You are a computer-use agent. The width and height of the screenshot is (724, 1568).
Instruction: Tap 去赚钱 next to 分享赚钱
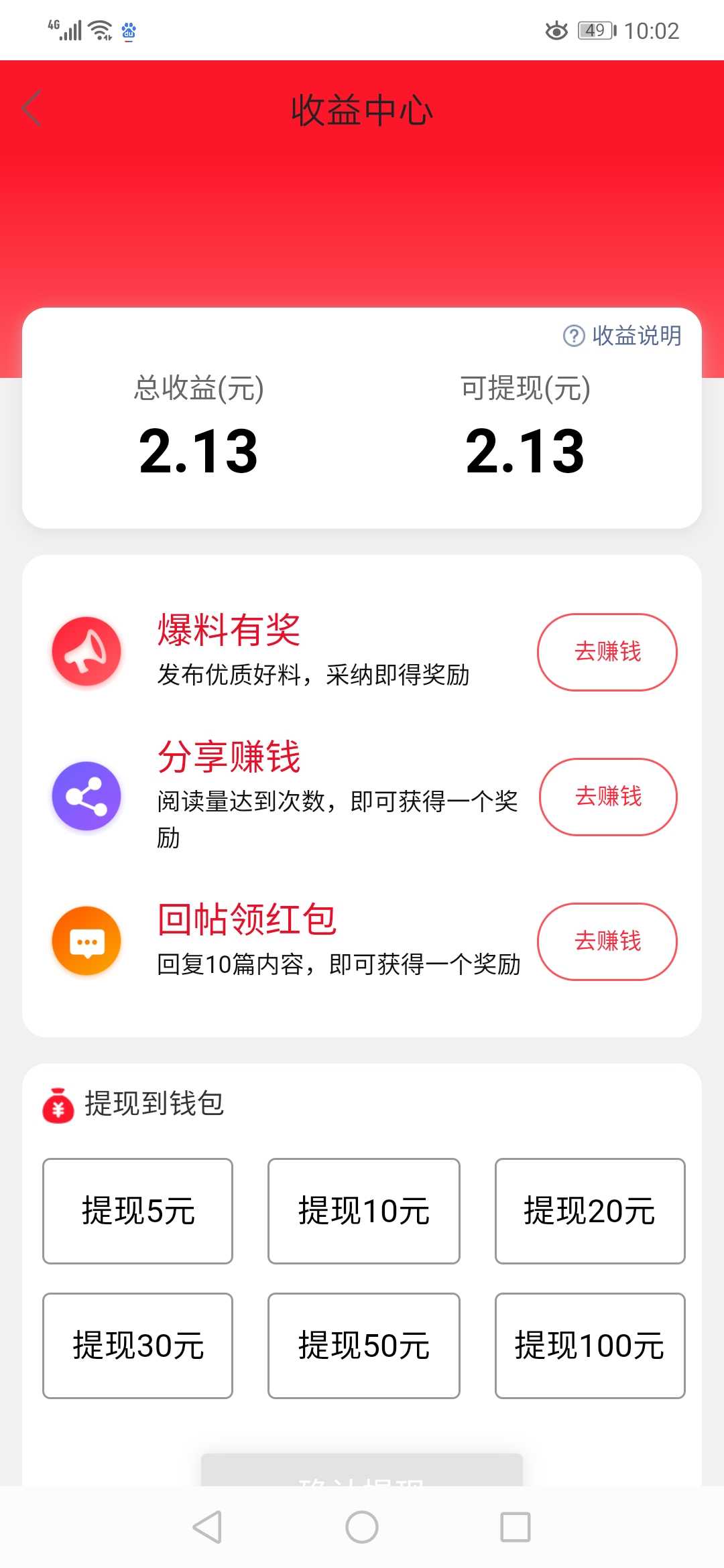(608, 797)
